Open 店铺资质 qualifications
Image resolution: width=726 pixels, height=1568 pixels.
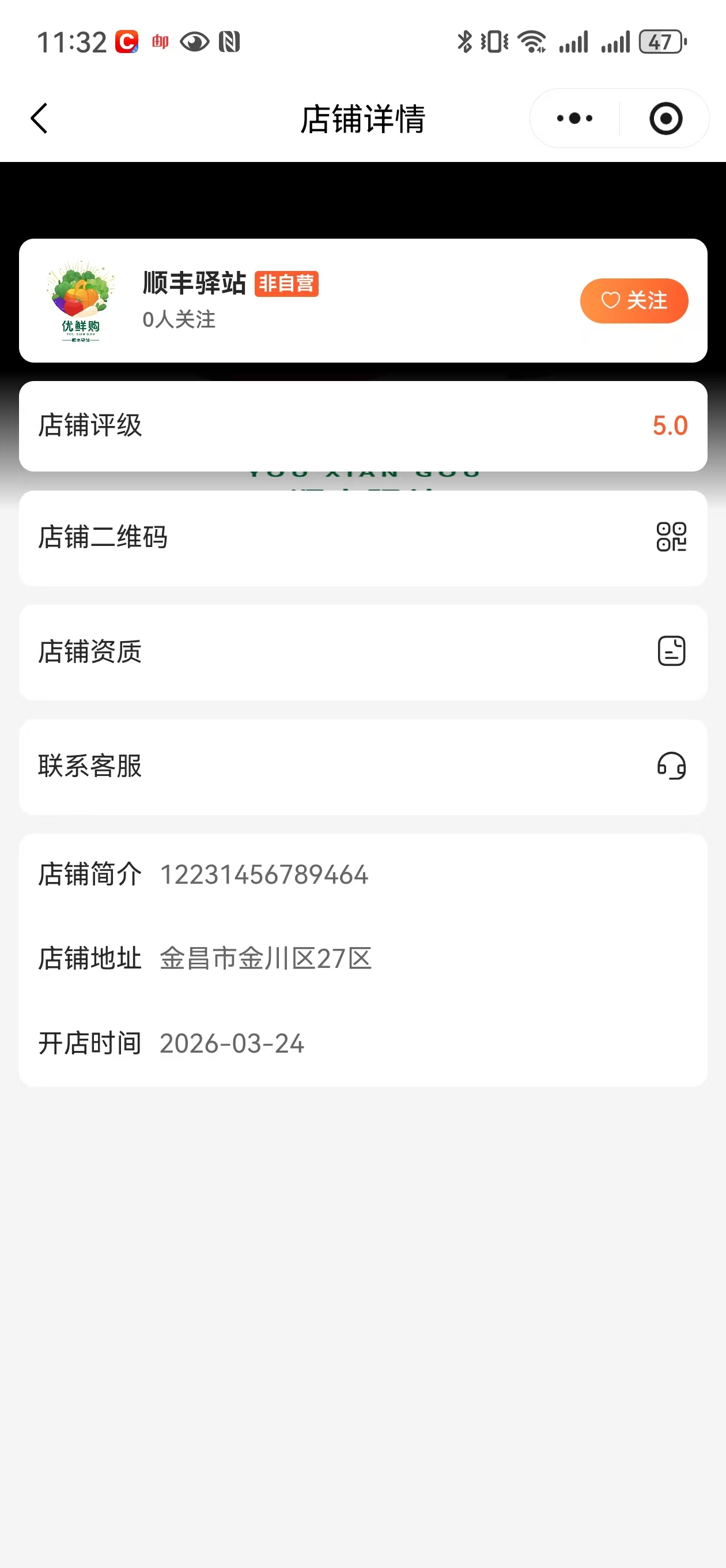pyautogui.click(x=362, y=652)
